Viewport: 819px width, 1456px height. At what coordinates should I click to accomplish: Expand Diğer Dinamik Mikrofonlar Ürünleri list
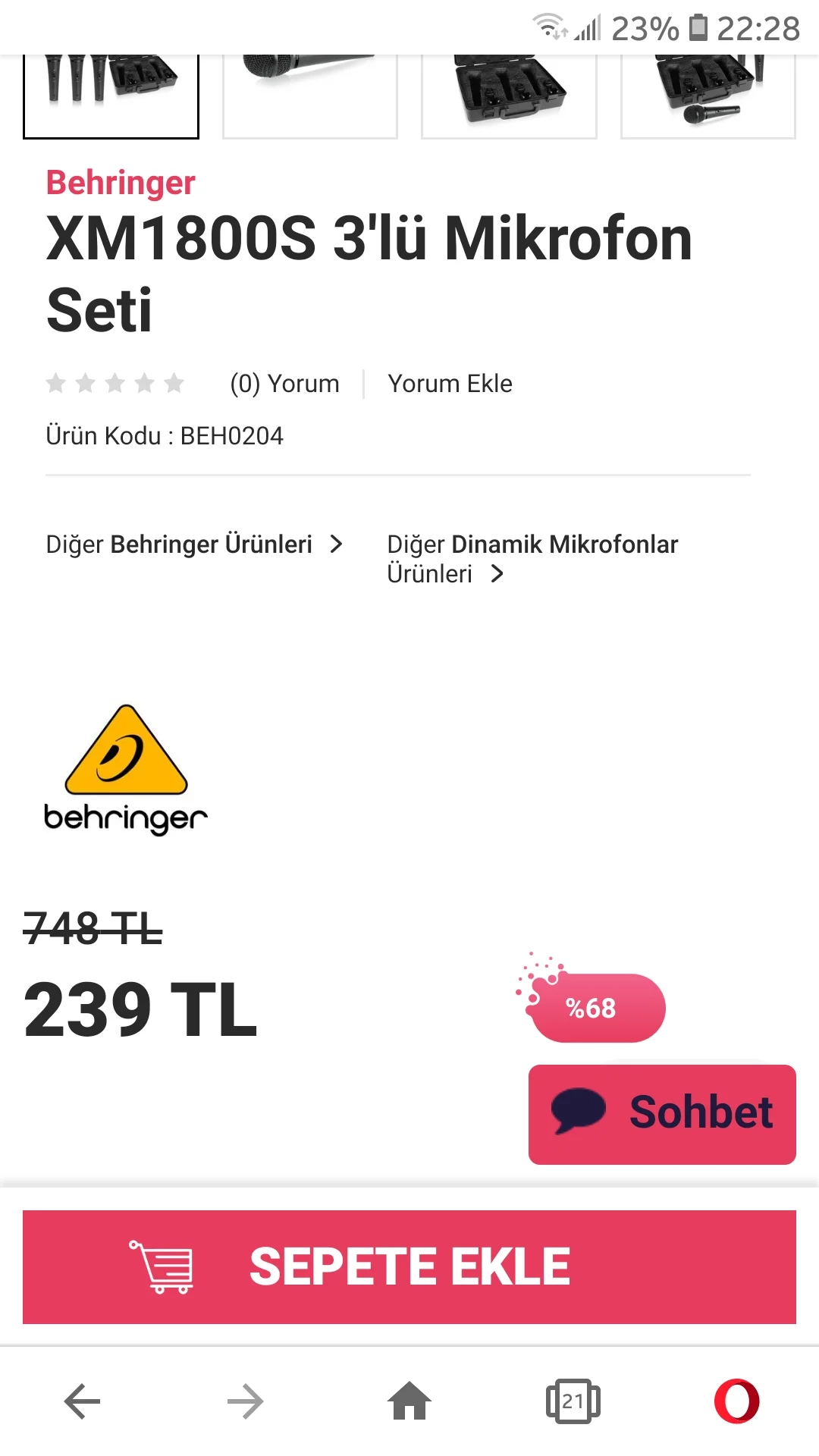pos(497,574)
